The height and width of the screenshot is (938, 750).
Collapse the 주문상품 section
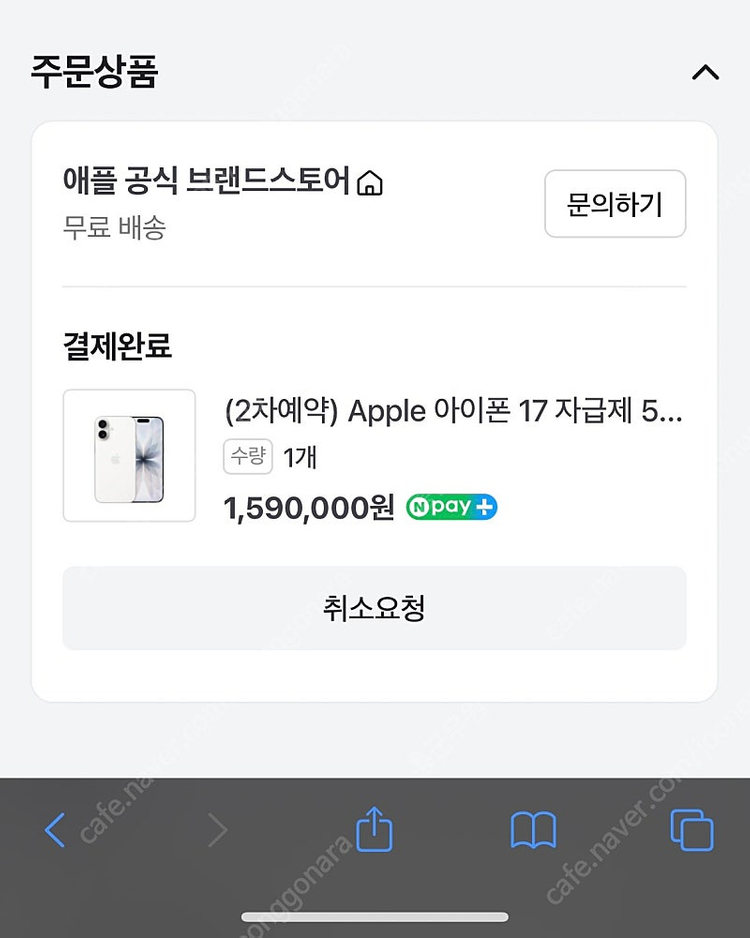click(705, 73)
